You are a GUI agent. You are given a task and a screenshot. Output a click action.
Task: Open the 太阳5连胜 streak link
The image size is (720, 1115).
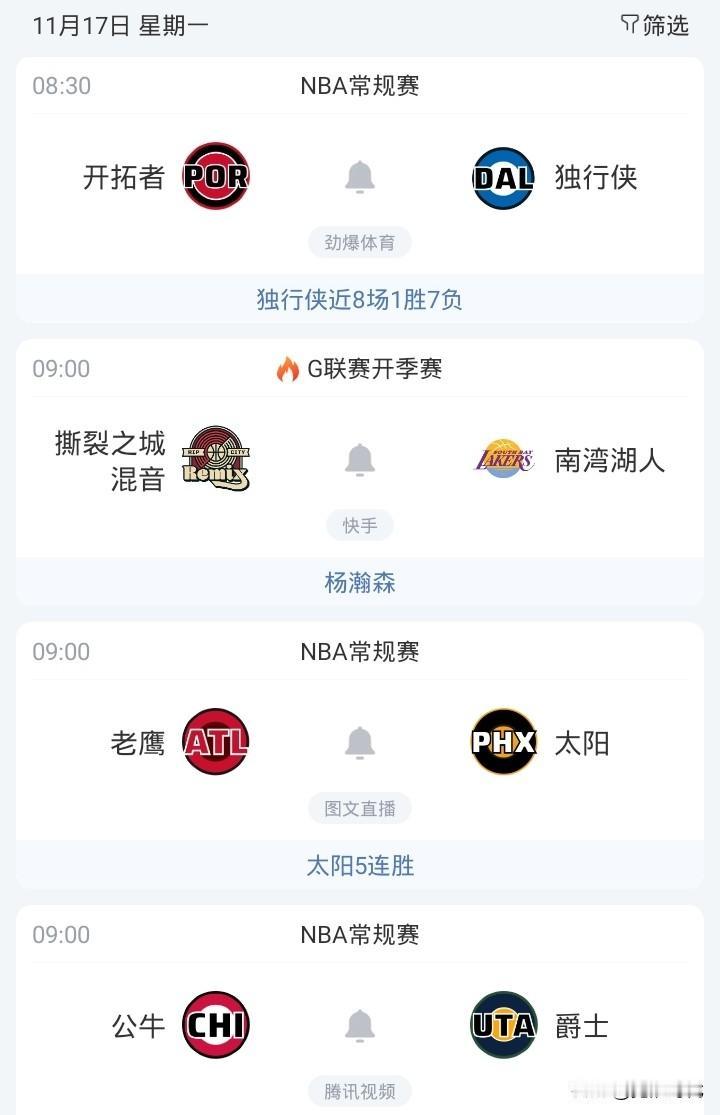[x=360, y=864]
